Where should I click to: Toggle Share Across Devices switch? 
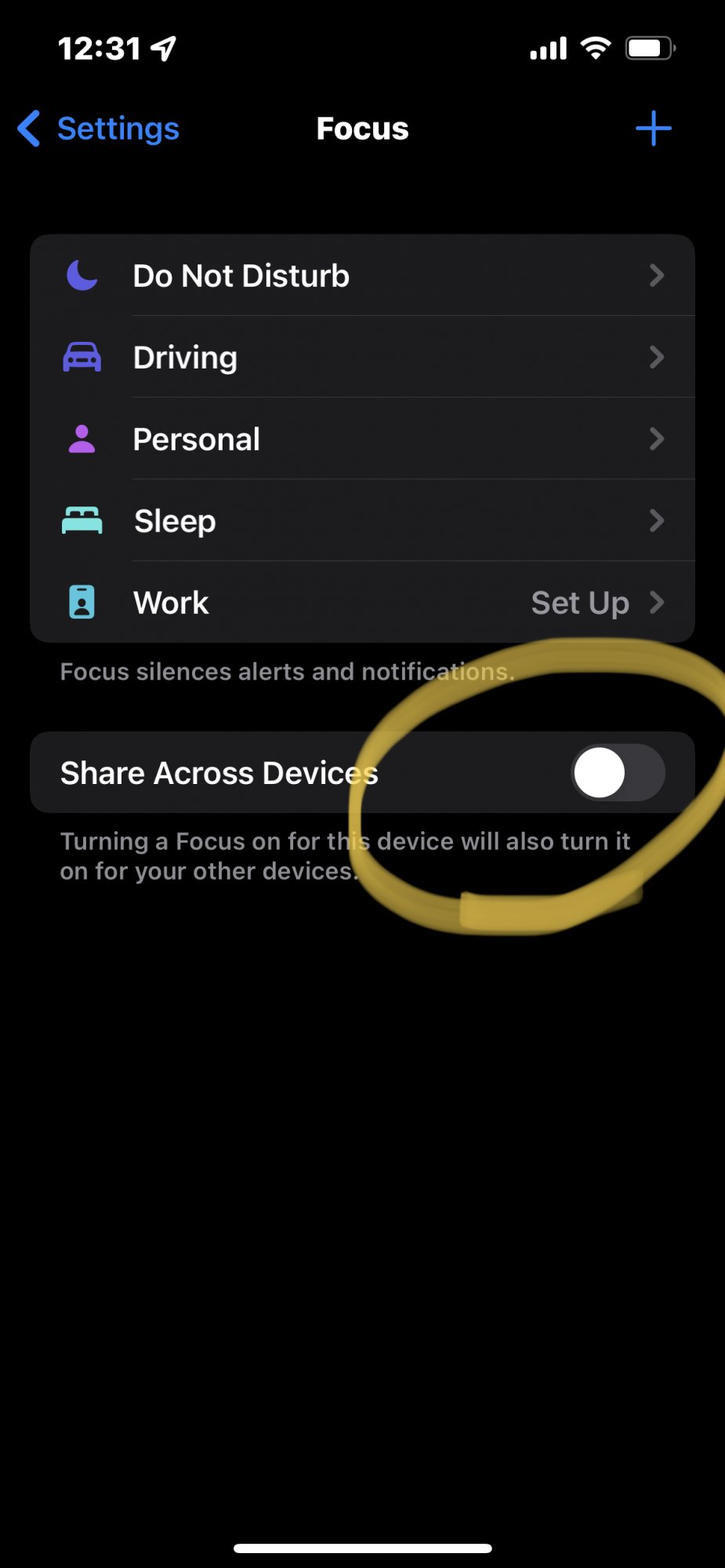(x=618, y=773)
